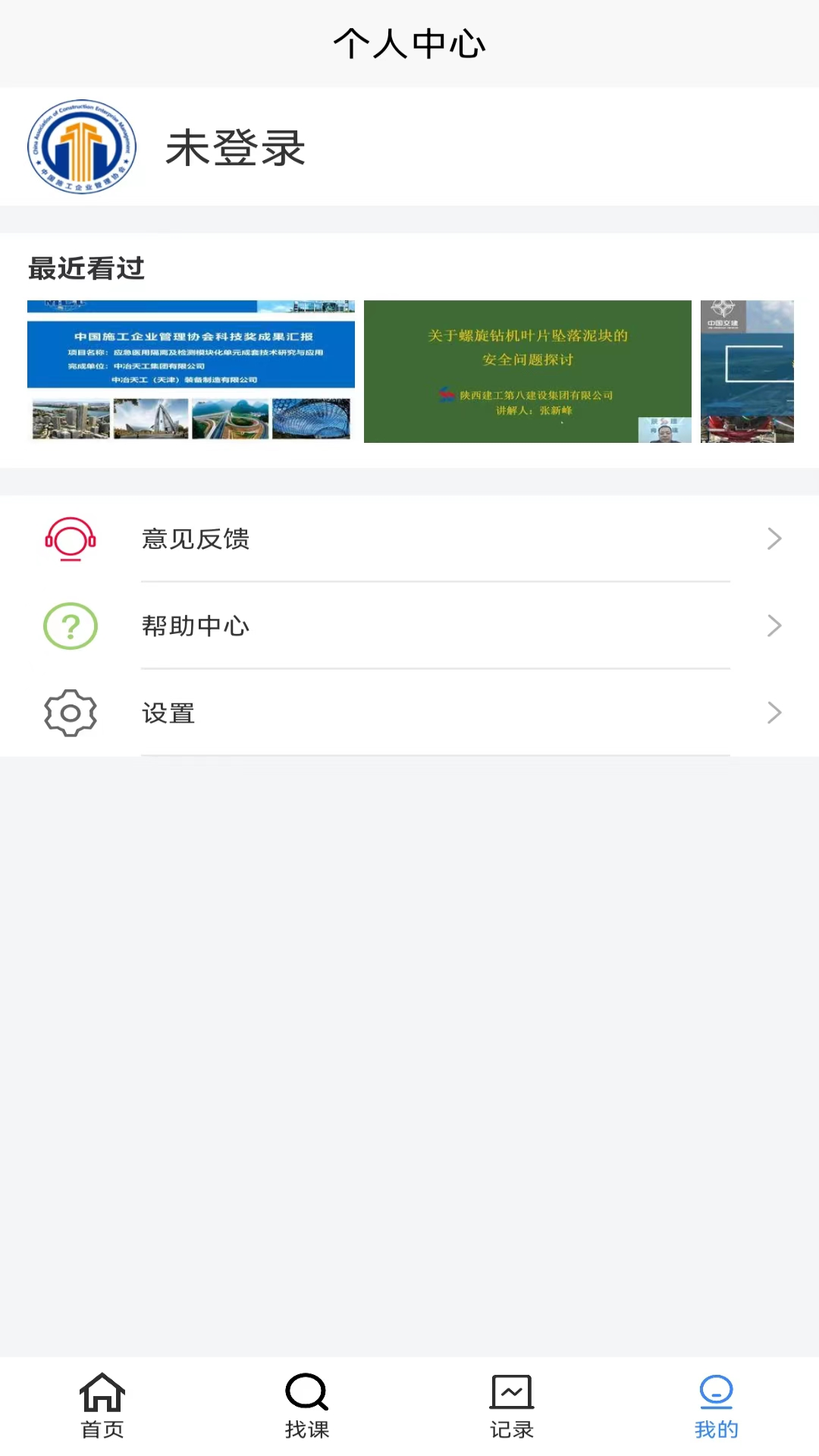Image resolution: width=819 pixels, height=1456 pixels.
Task: Open the arrow next to 帮助中心
Action: [774, 626]
